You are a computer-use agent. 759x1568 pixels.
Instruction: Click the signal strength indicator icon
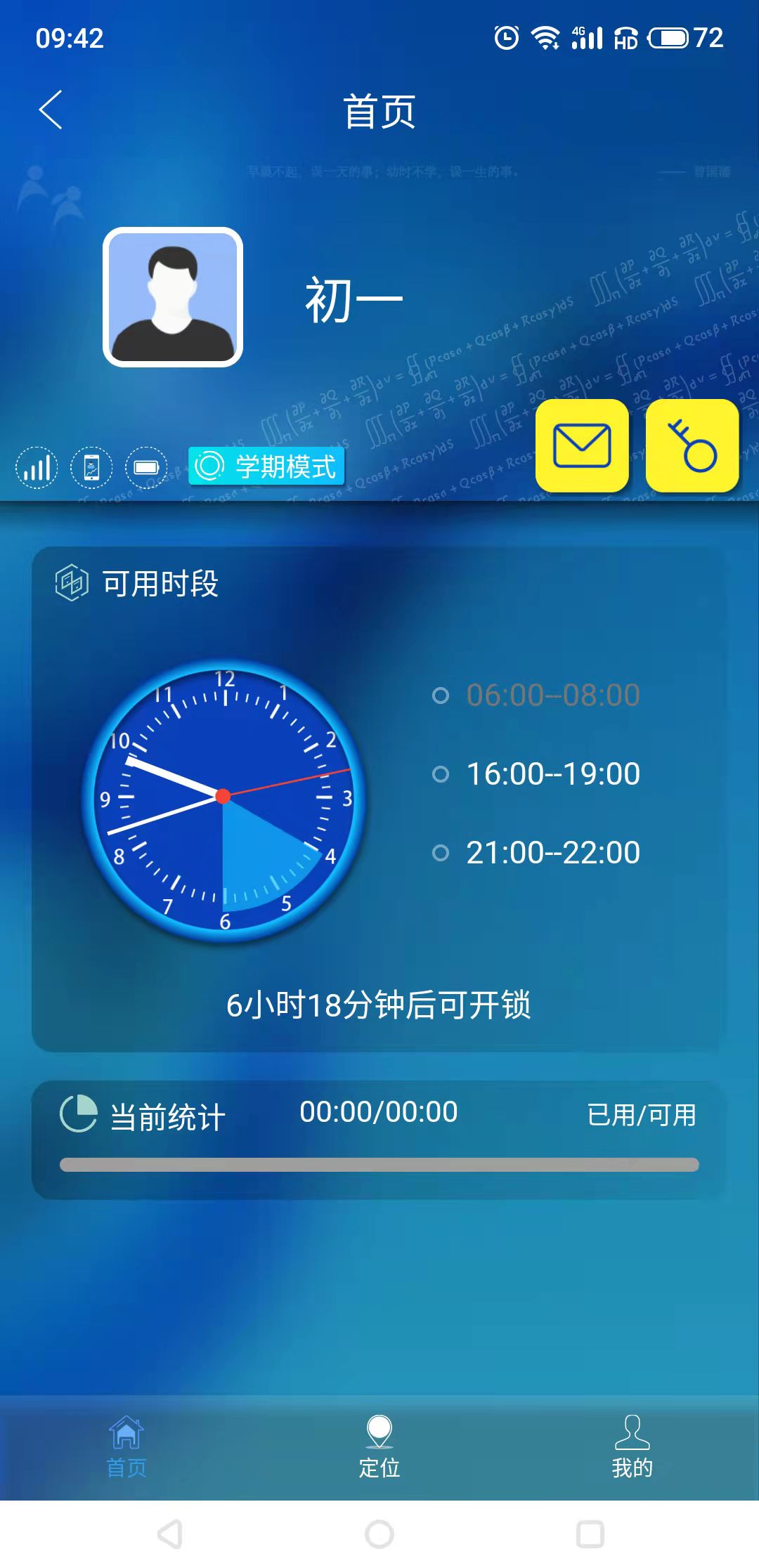click(36, 466)
